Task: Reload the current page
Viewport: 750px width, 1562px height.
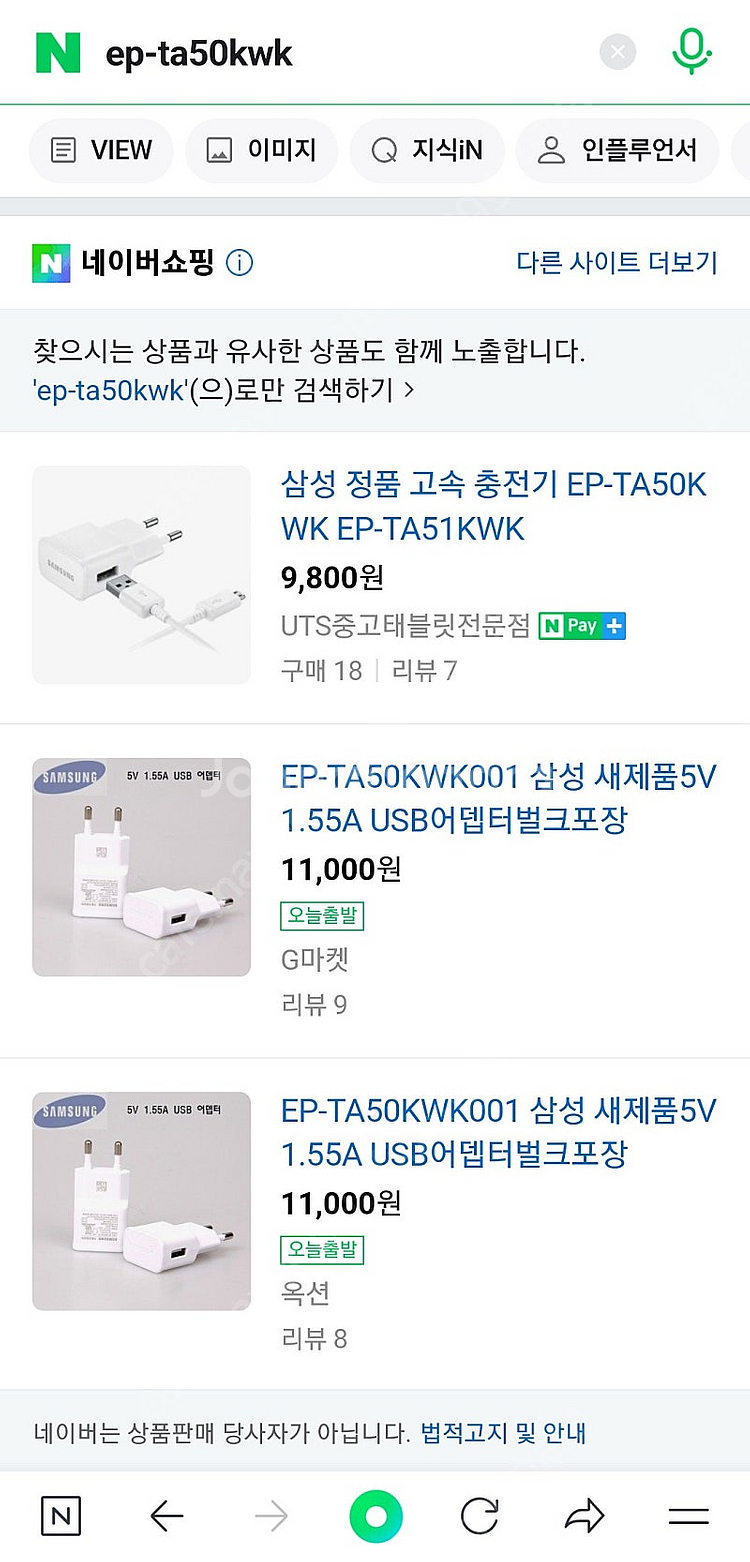Action: click(480, 1516)
